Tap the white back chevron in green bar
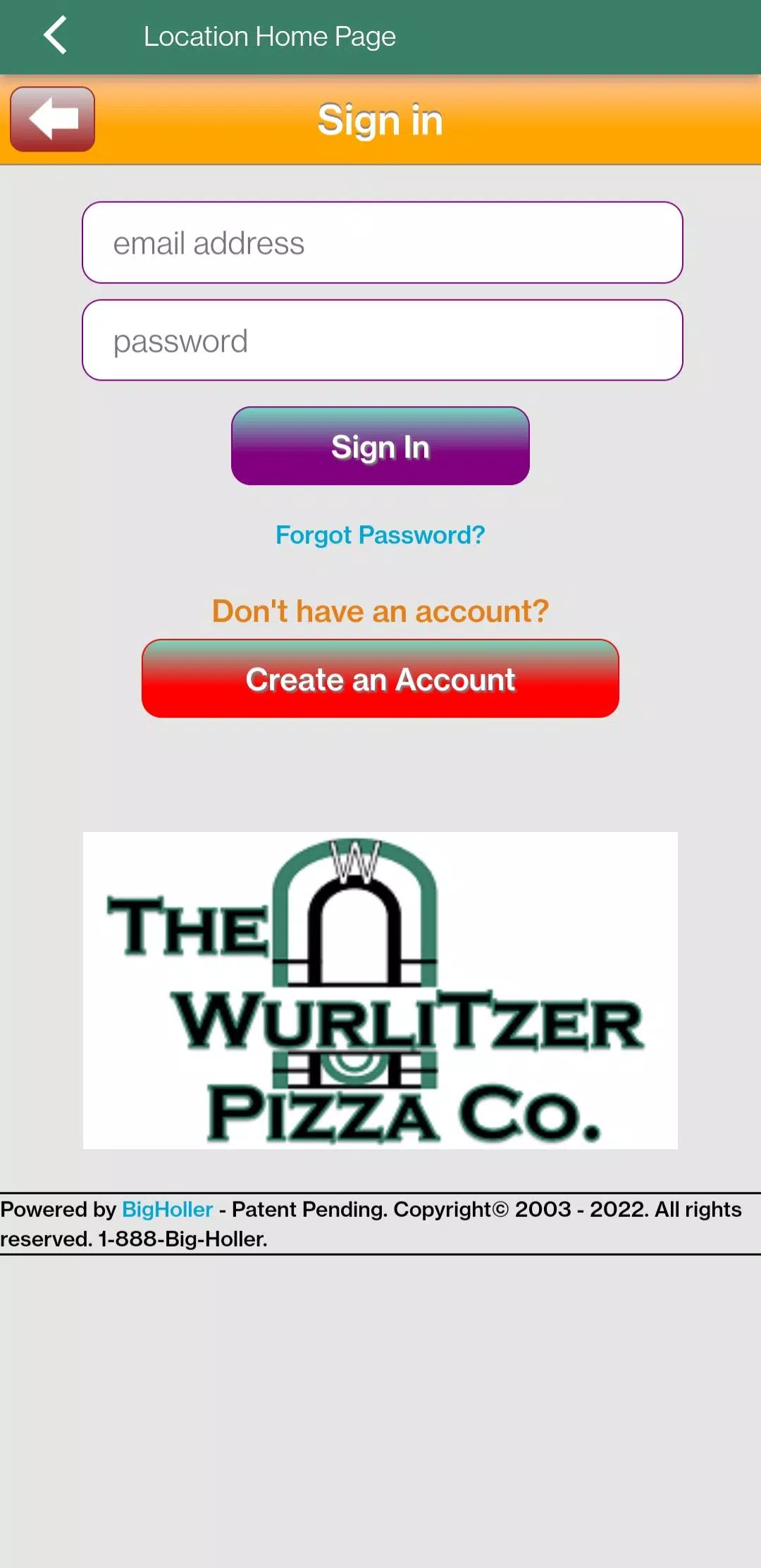 55,35
